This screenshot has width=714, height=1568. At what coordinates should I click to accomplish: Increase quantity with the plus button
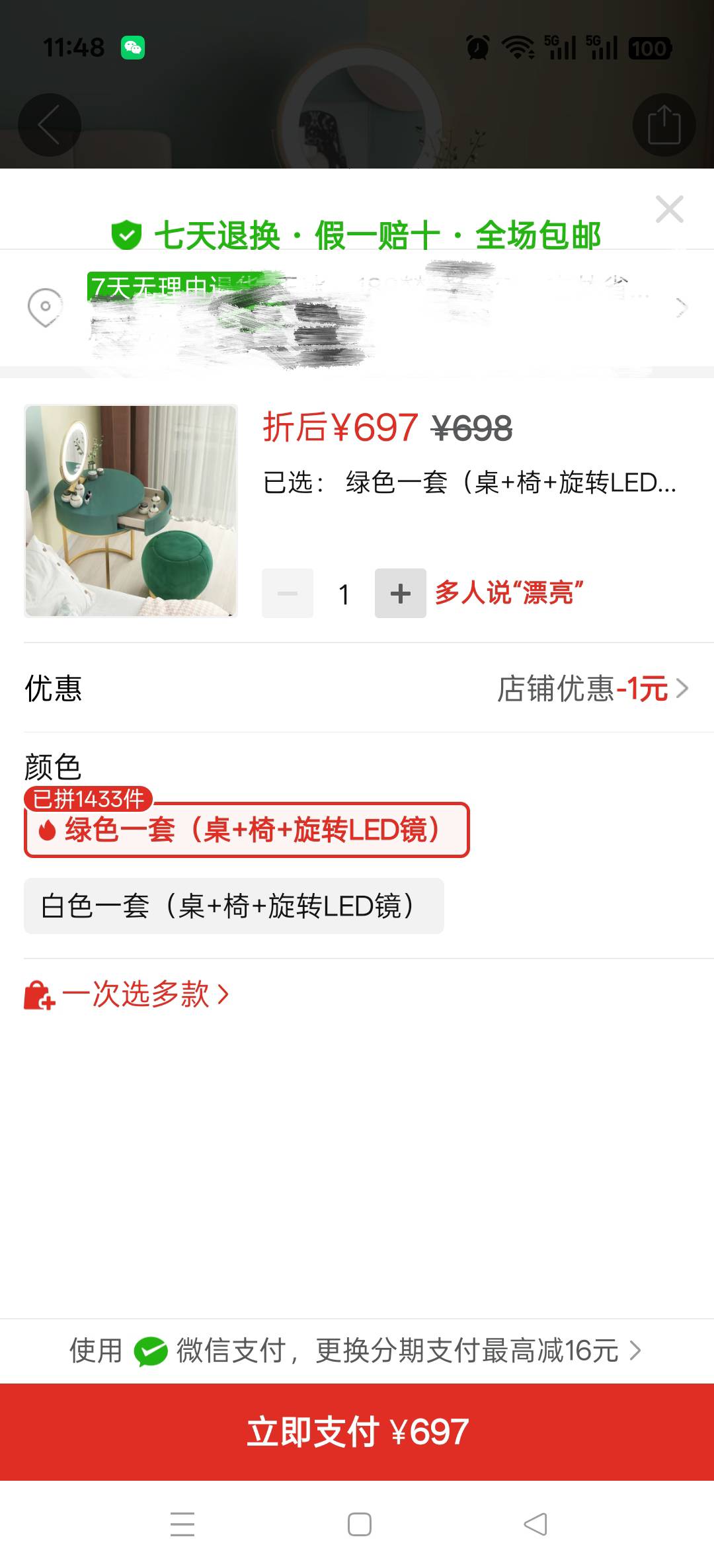tap(400, 593)
